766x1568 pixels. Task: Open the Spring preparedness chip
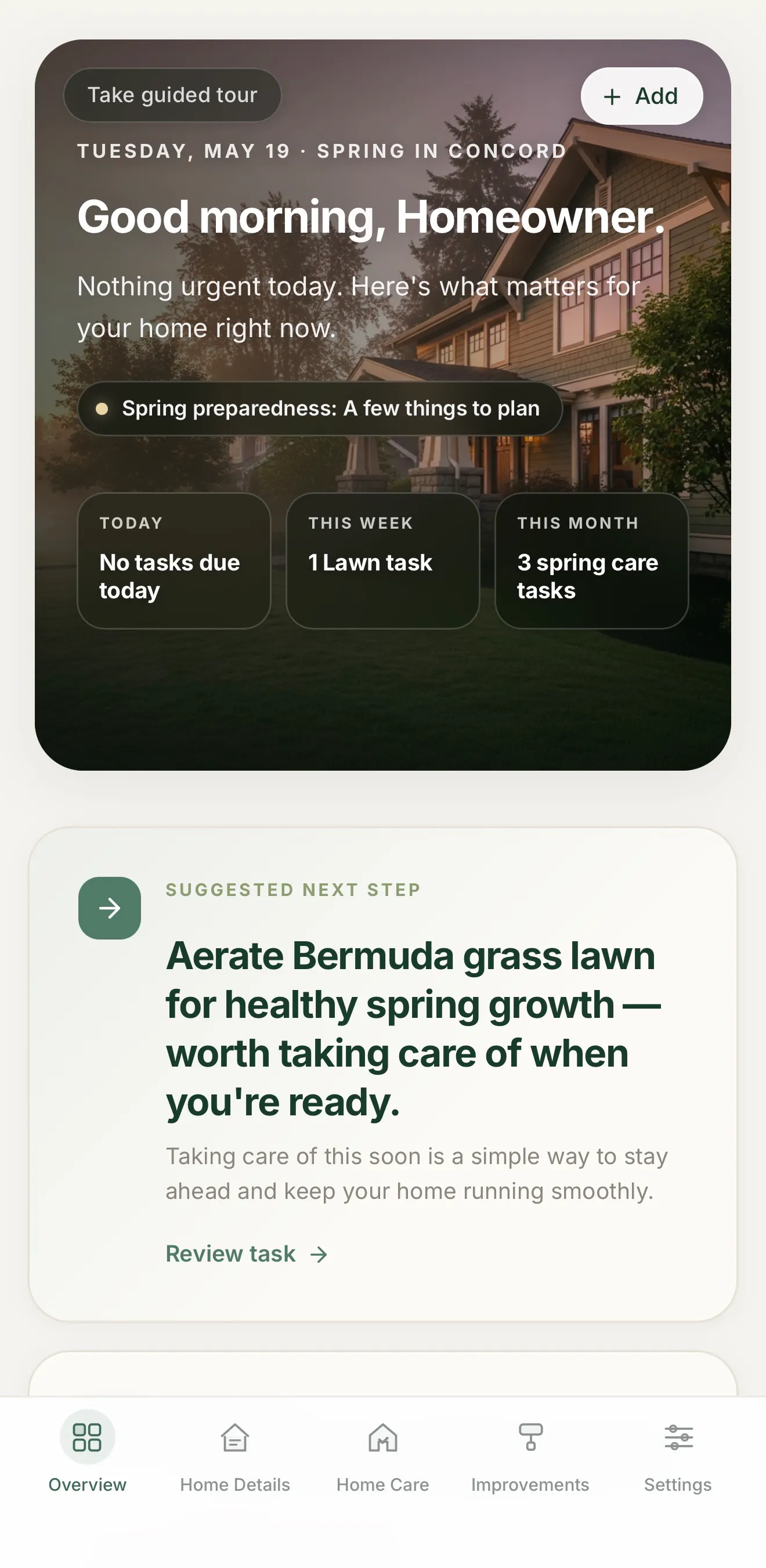click(x=320, y=409)
